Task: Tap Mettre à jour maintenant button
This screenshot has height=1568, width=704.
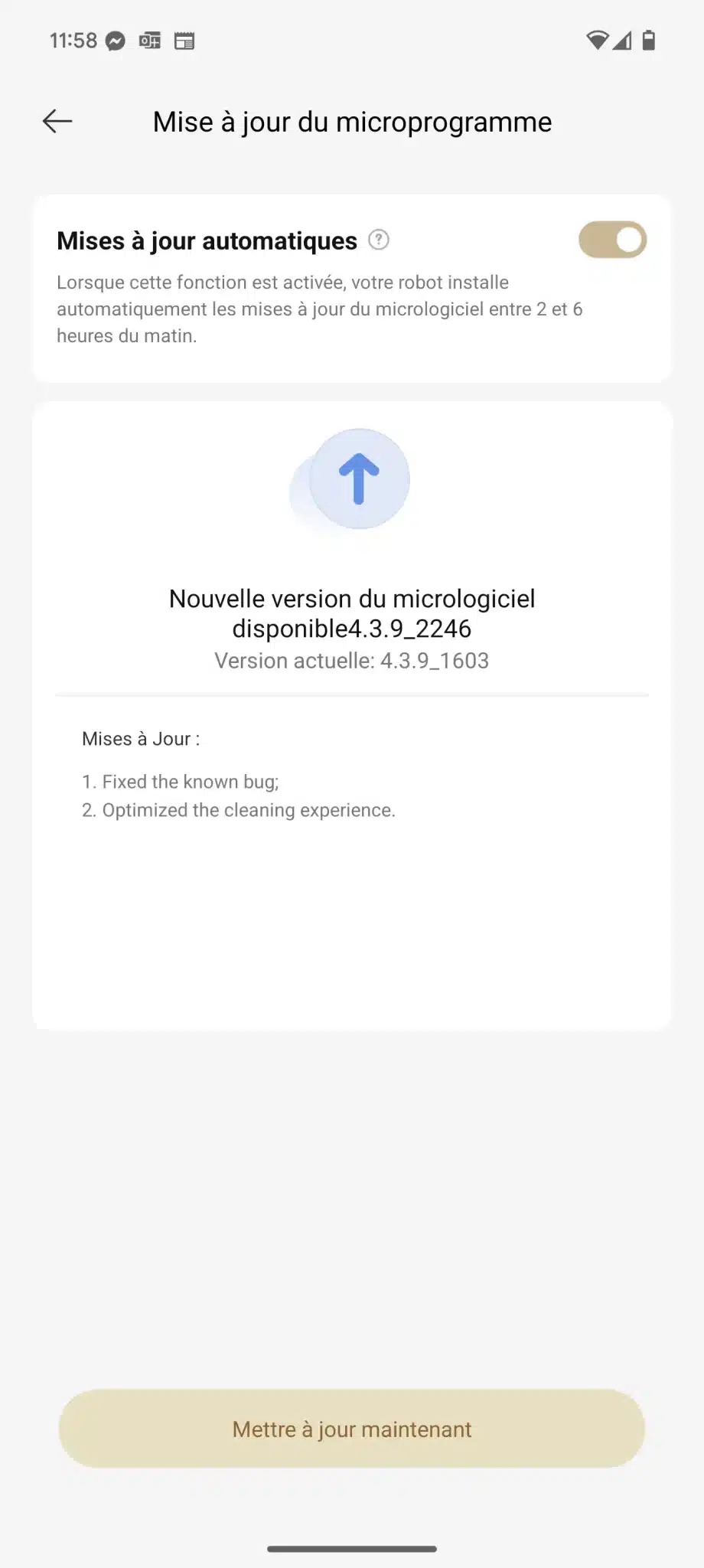Action: 352,1429
